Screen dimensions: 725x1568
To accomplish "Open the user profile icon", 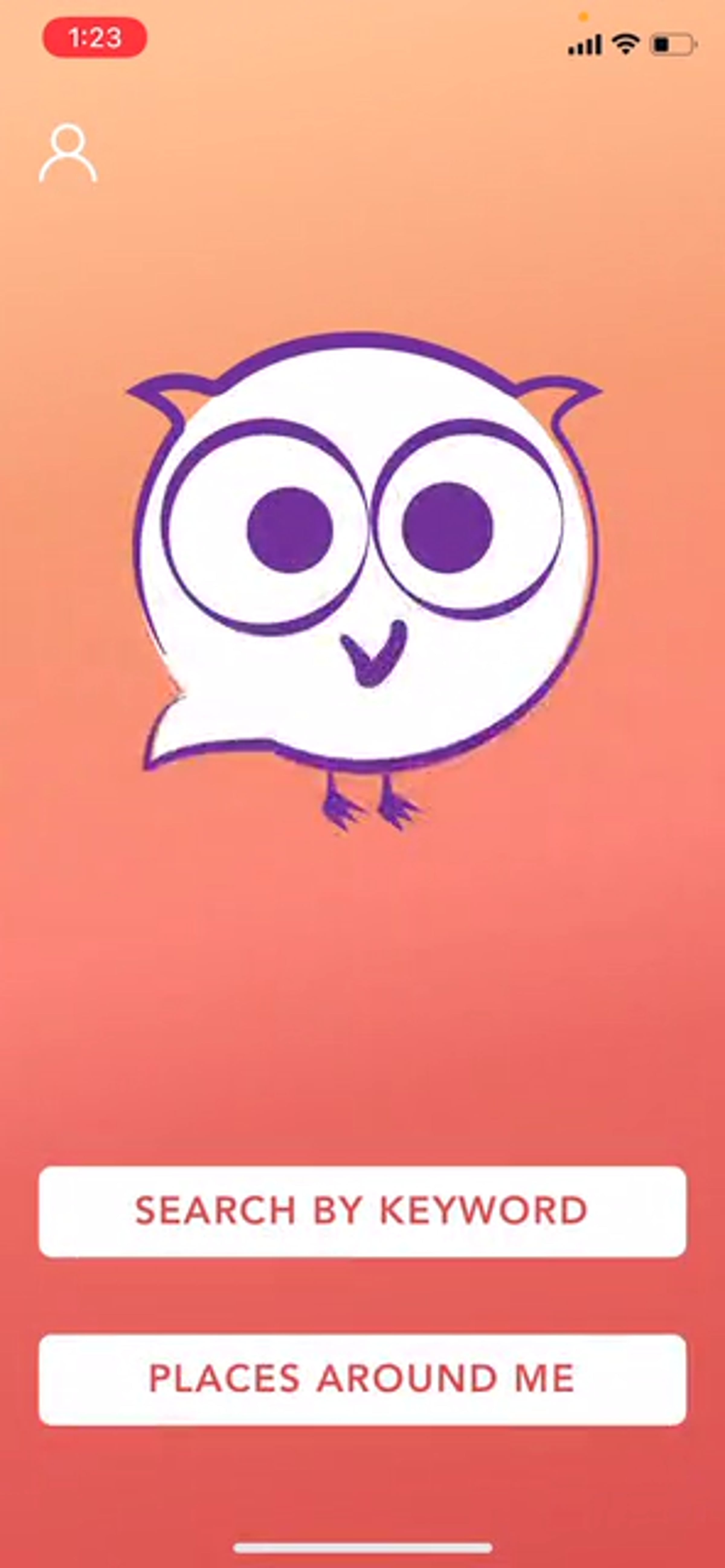I will pyautogui.click(x=68, y=154).
